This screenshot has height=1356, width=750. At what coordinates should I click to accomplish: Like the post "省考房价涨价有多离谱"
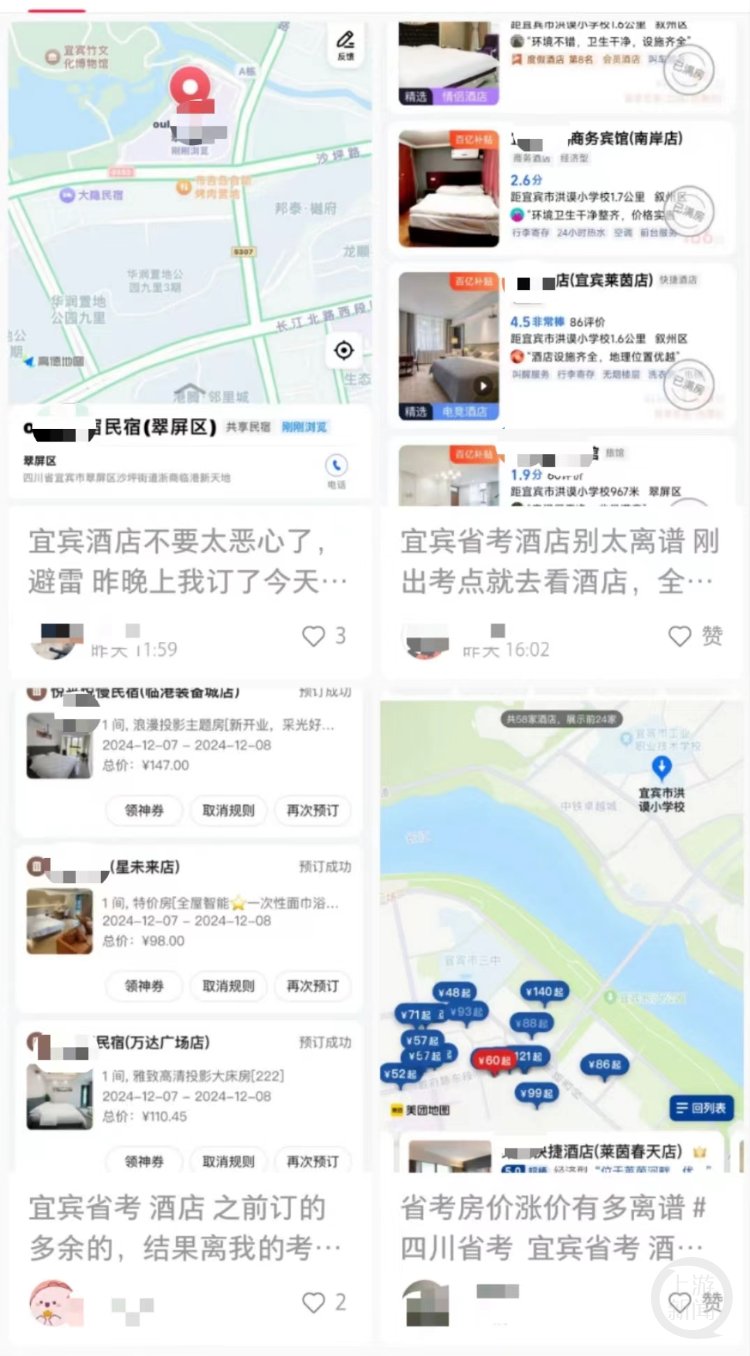point(681,1302)
